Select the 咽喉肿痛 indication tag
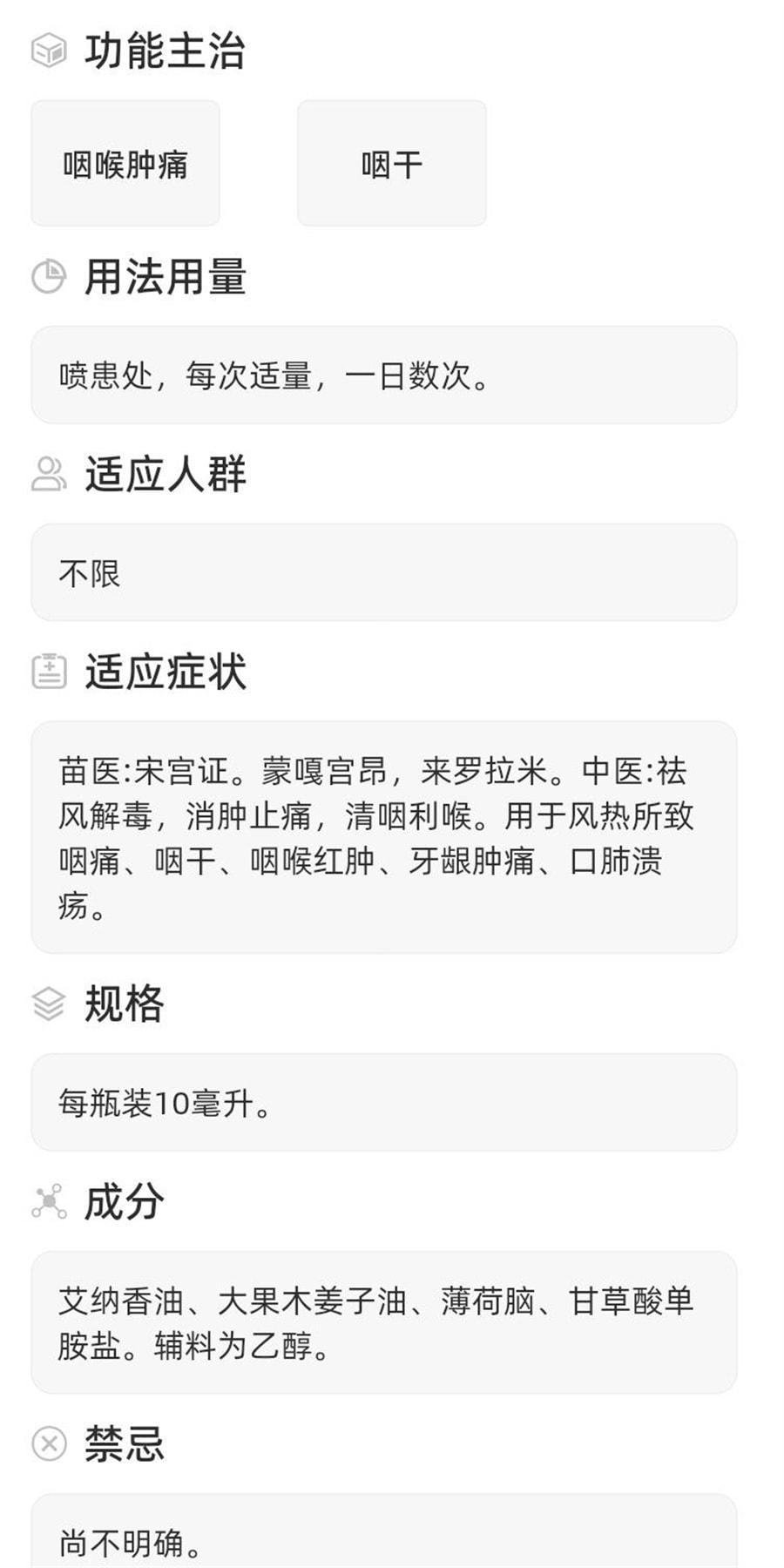The image size is (784, 1568). 125,163
